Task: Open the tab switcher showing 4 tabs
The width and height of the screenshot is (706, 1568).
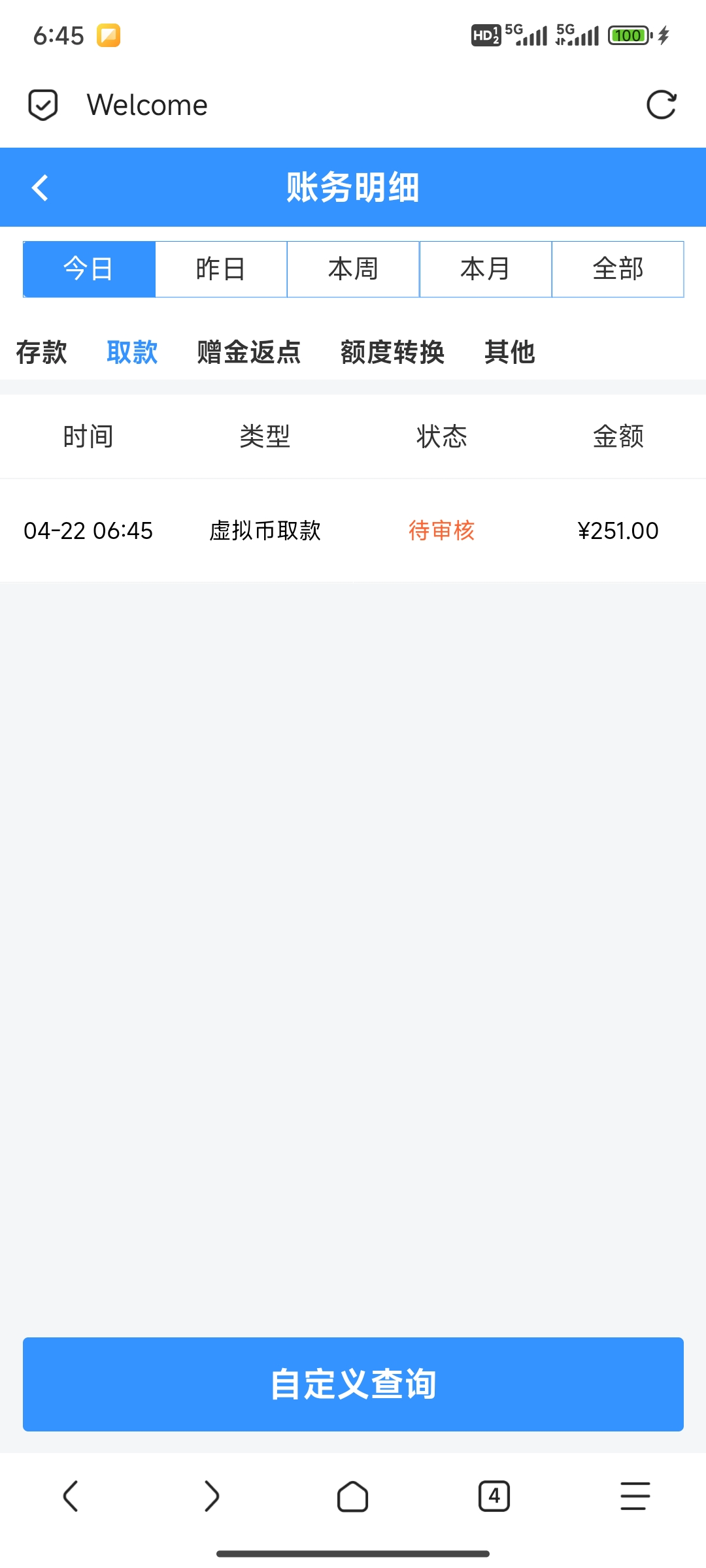Action: (494, 1496)
